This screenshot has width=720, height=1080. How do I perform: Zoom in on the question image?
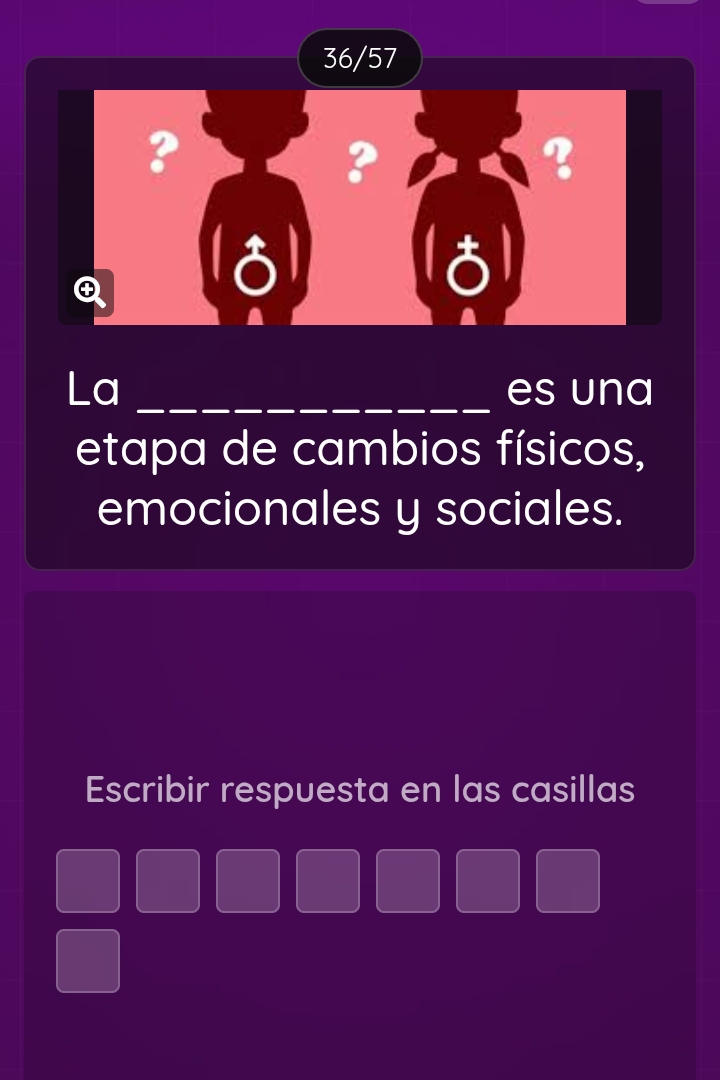(89, 292)
